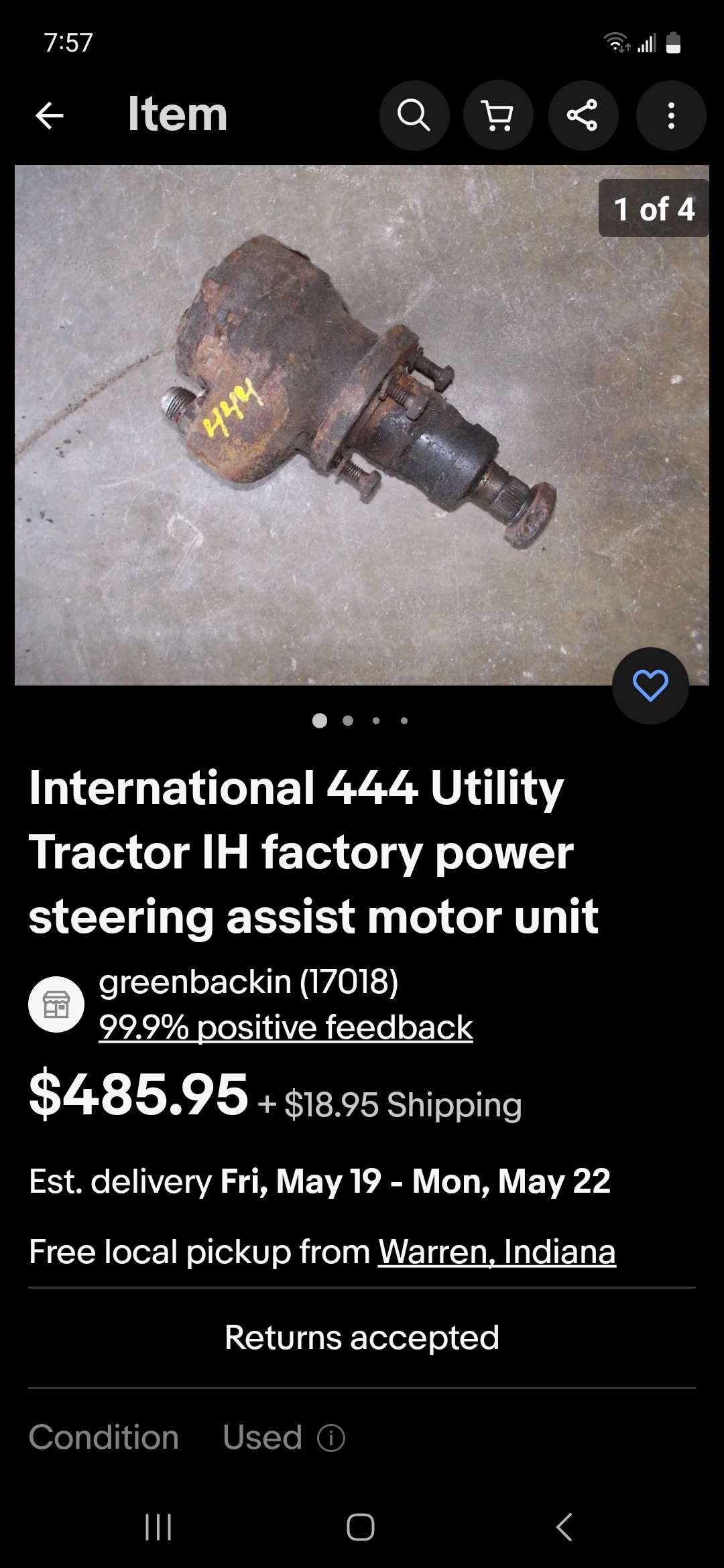Image resolution: width=724 pixels, height=1568 pixels.
Task: Go back using the top-left arrow
Action: point(50,115)
